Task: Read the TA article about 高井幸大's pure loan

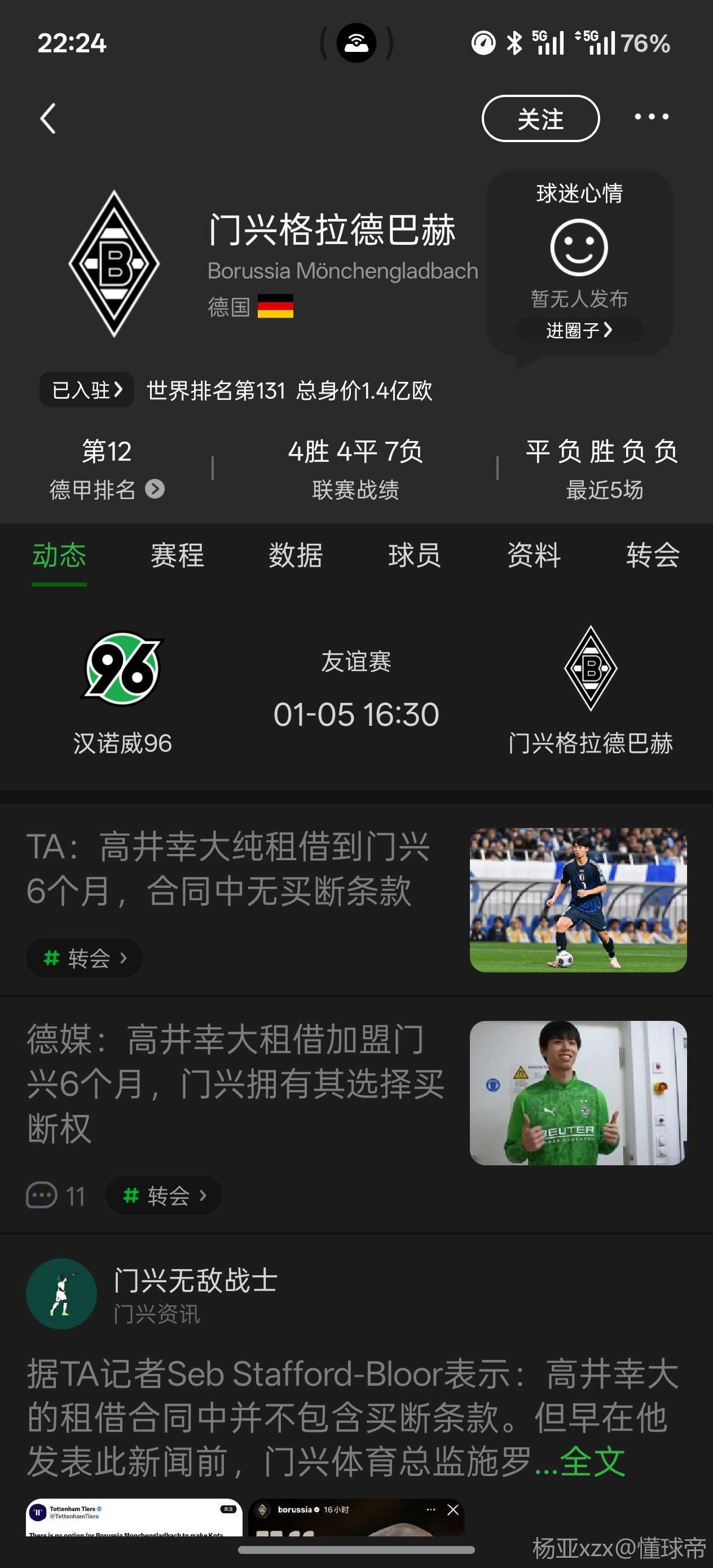Action: click(228, 869)
